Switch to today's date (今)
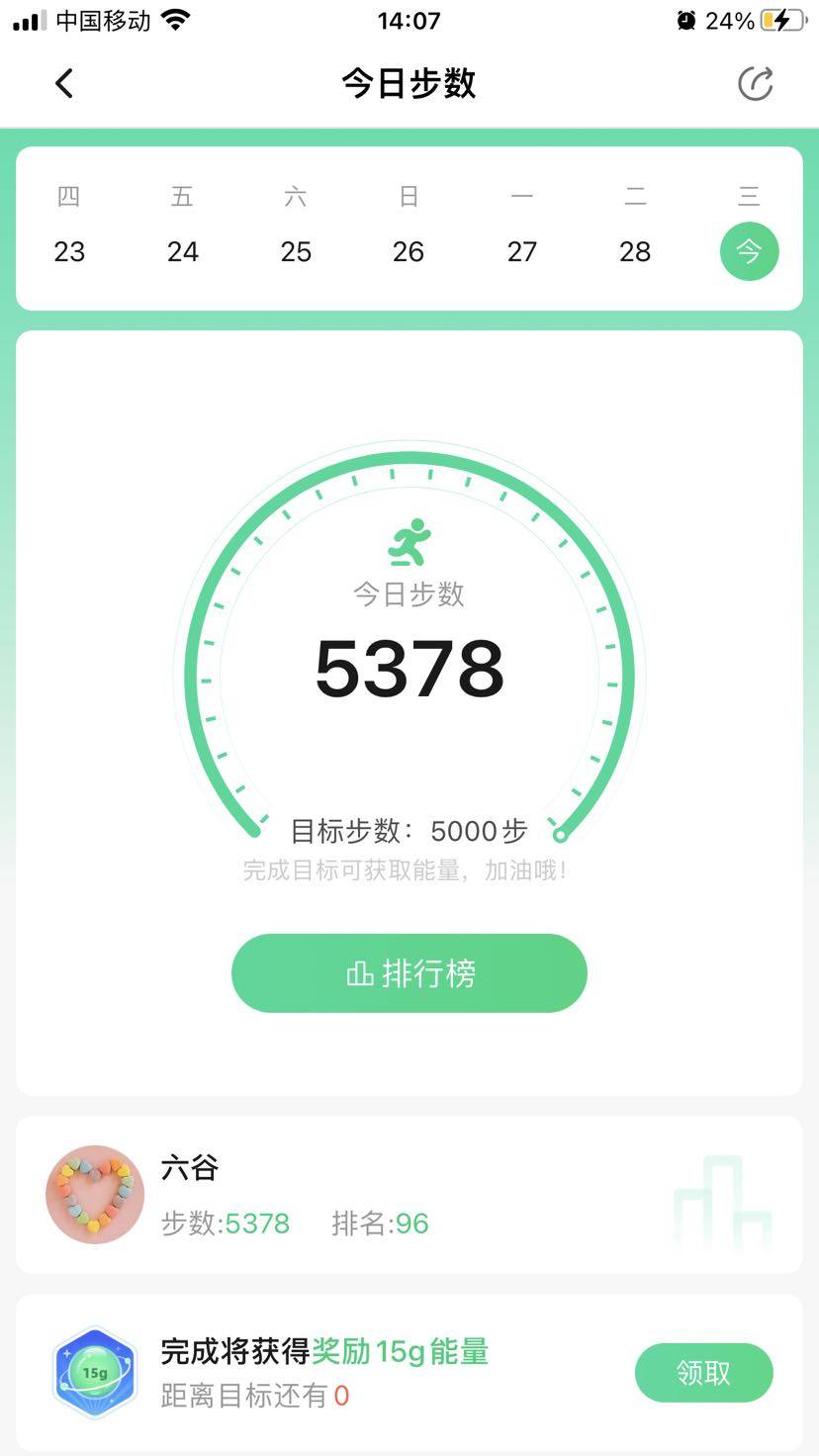Screen dimensions: 819x1456 coord(749,251)
